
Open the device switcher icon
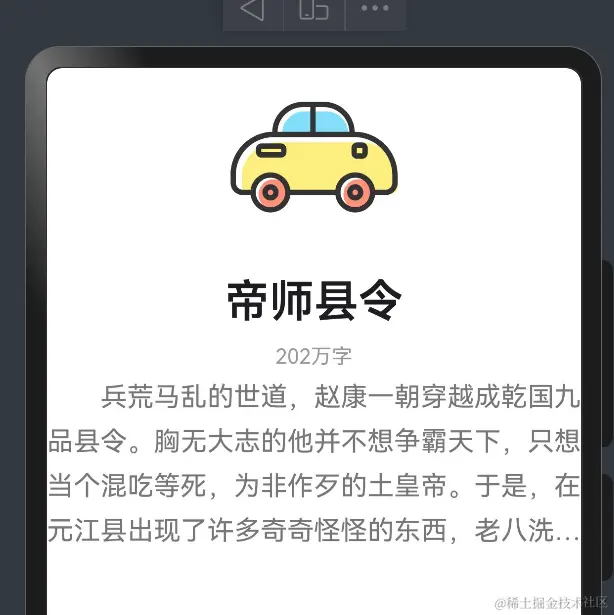pos(314,10)
